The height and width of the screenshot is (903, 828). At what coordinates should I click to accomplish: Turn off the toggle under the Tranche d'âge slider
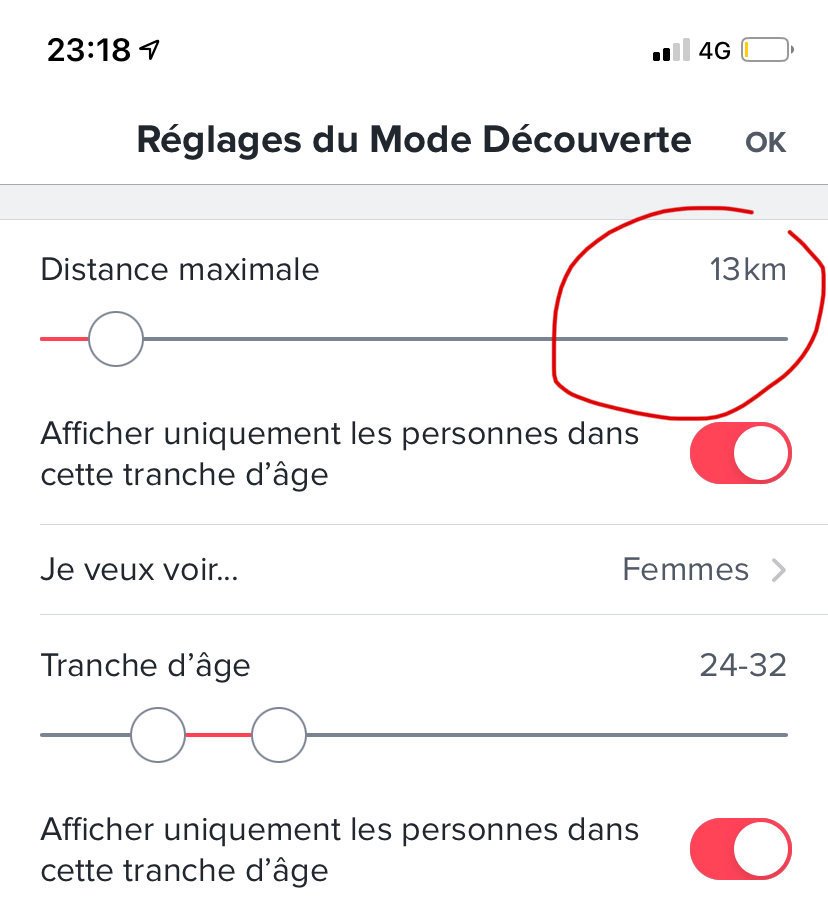click(x=740, y=849)
